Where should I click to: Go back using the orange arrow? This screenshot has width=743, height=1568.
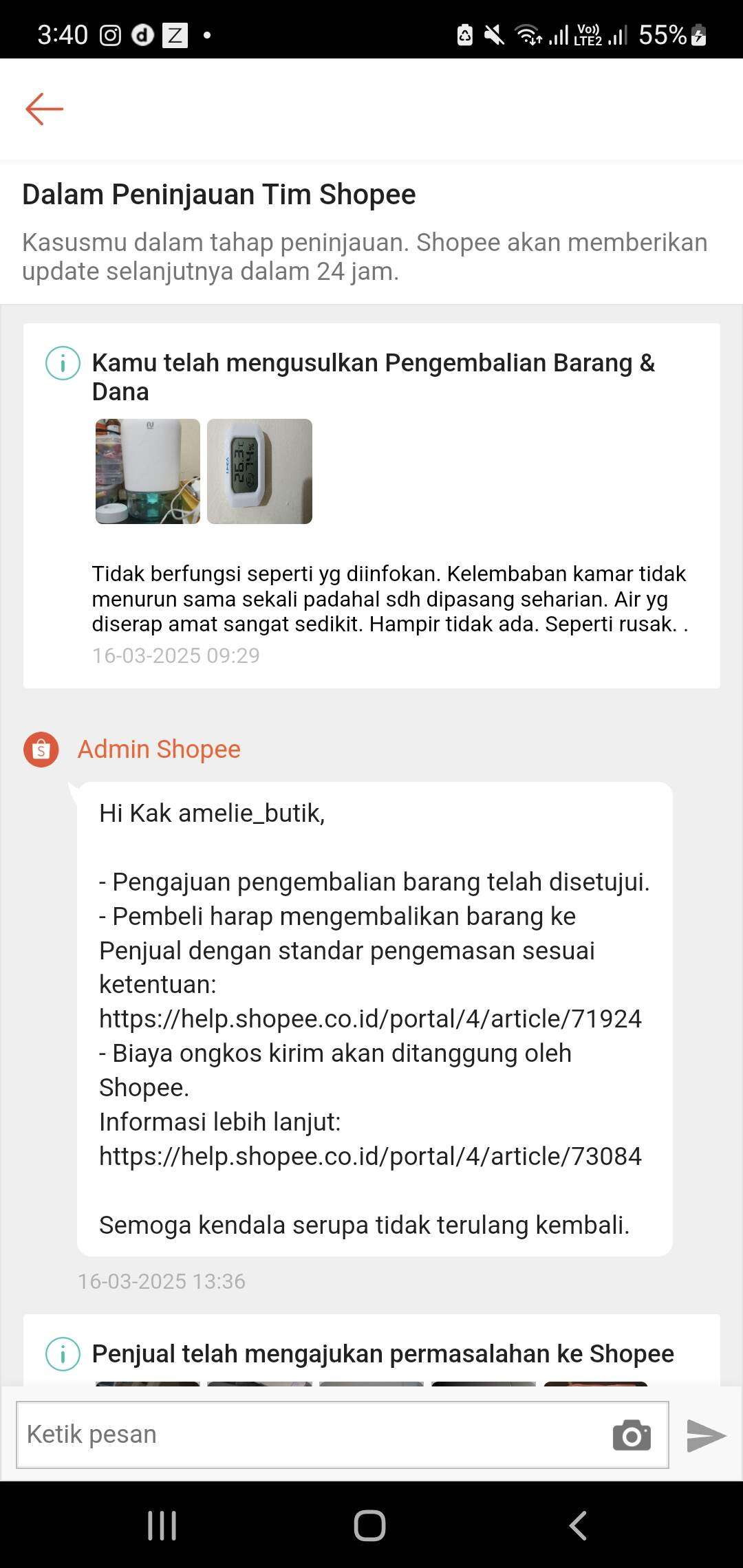point(45,109)
